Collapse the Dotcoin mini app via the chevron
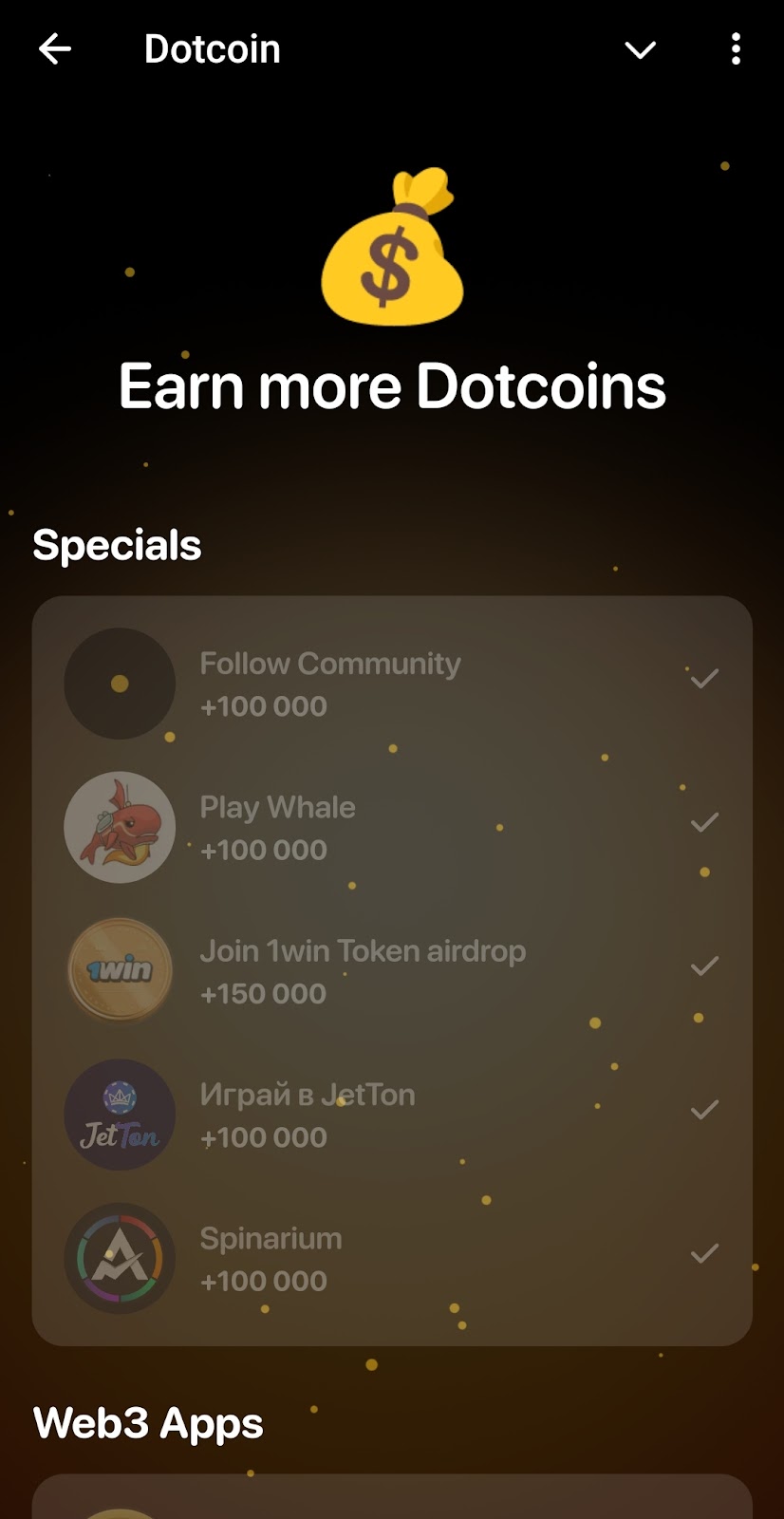The height and width of the screenshot is (1519, 784). pos(641,49)
